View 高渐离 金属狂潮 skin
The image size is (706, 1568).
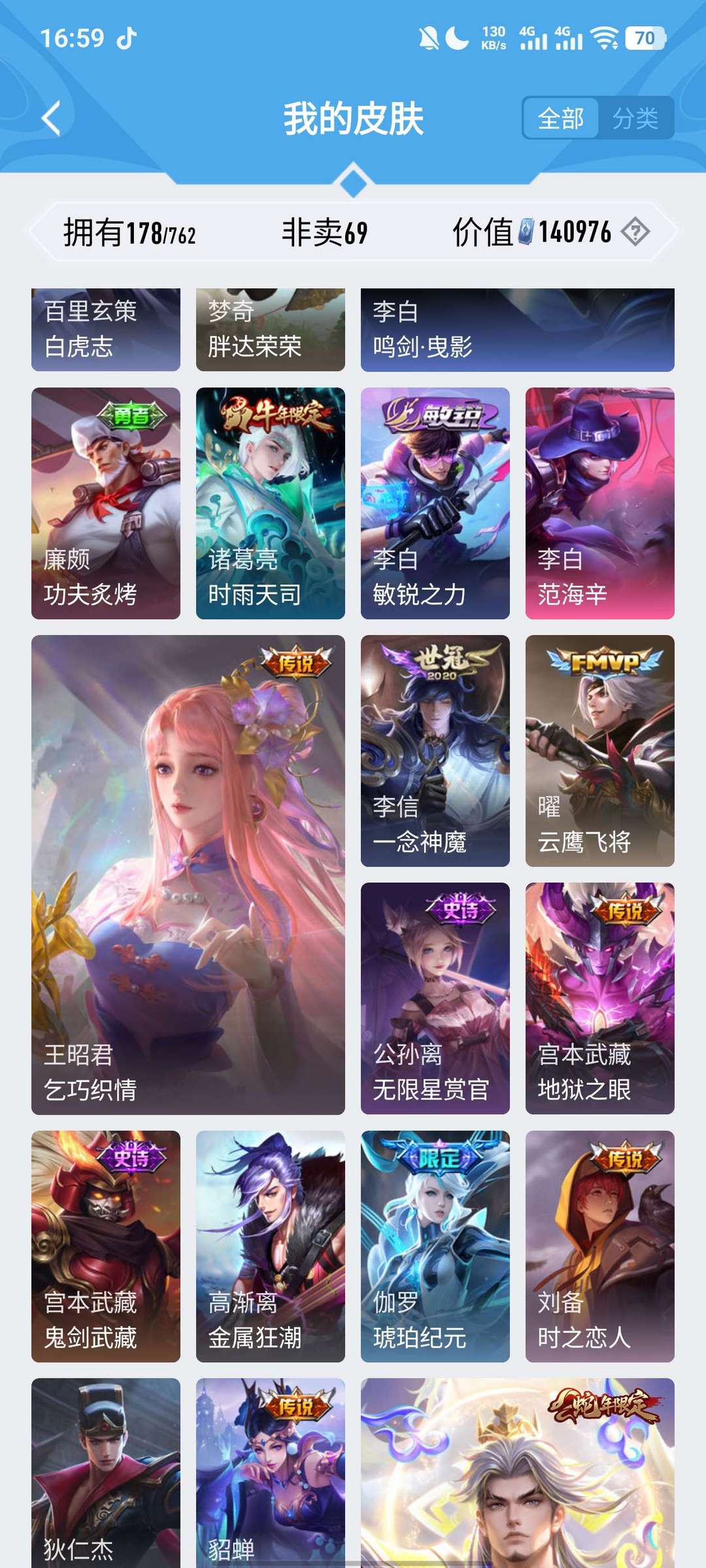[270, 1246]
